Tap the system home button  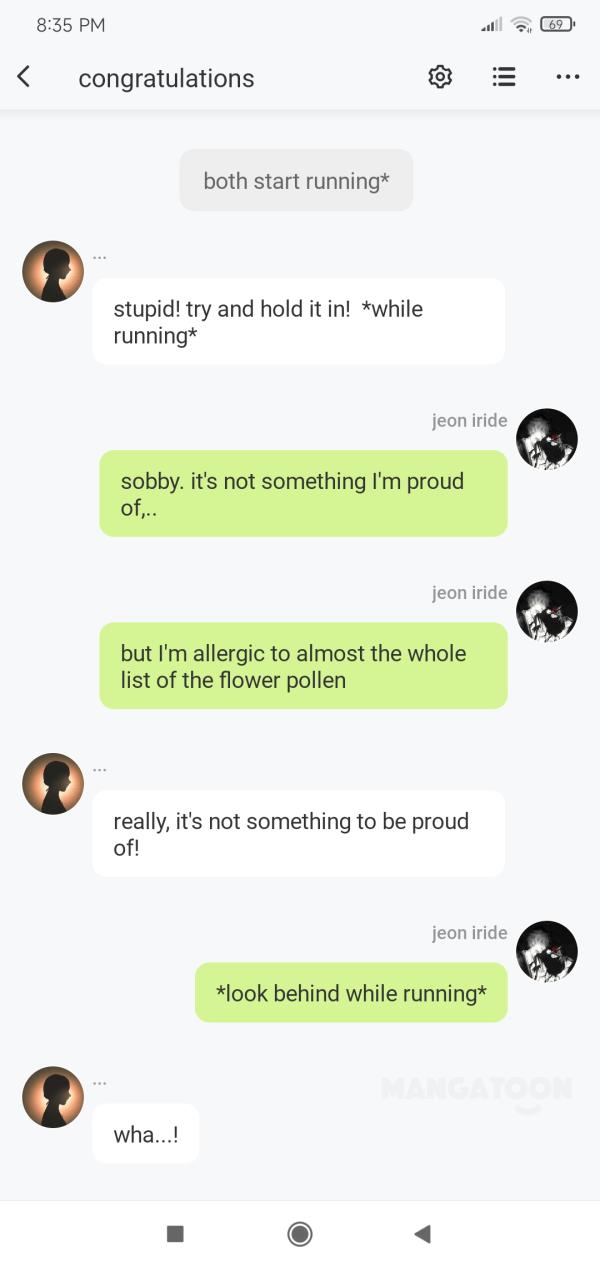coord(299,1233)
